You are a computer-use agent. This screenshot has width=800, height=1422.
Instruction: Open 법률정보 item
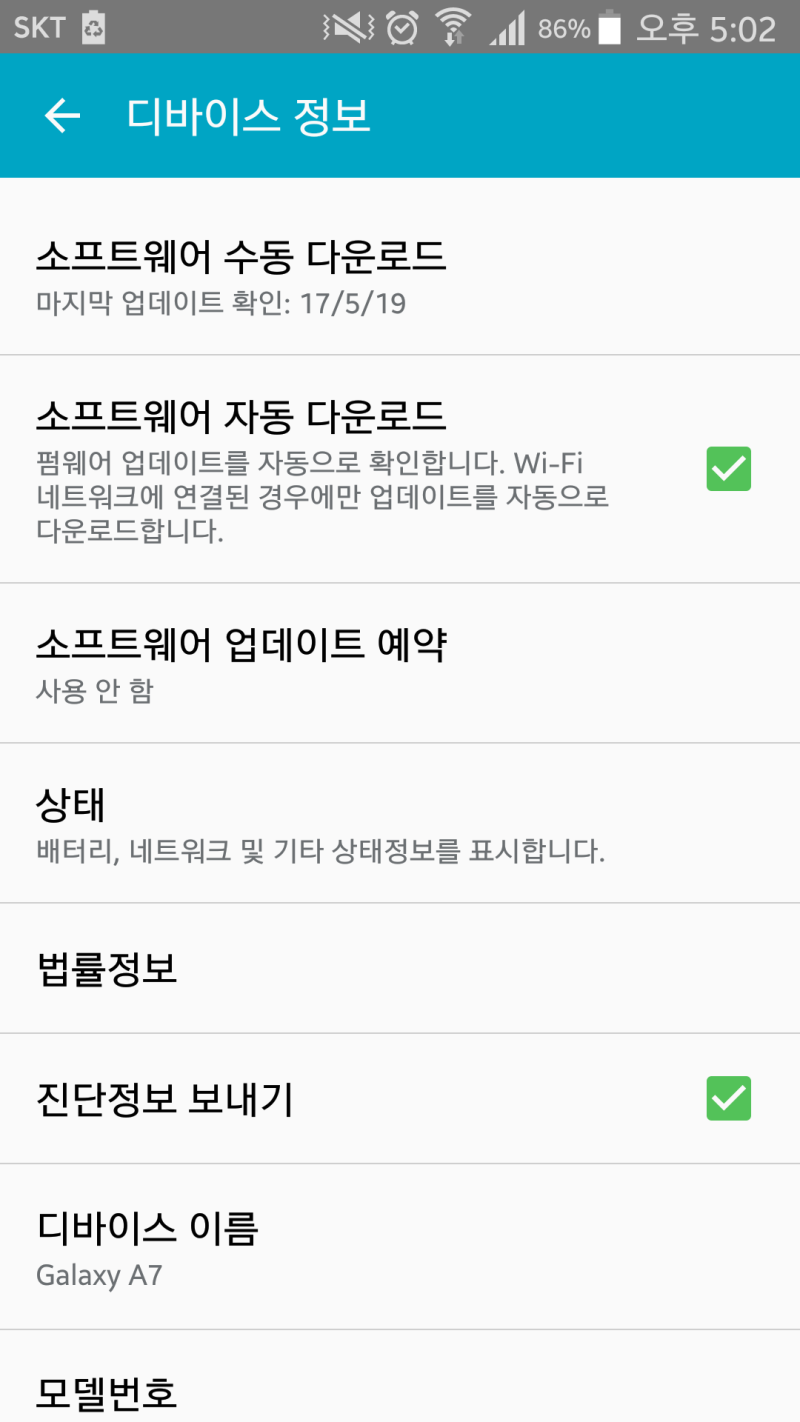click(400, 968)
